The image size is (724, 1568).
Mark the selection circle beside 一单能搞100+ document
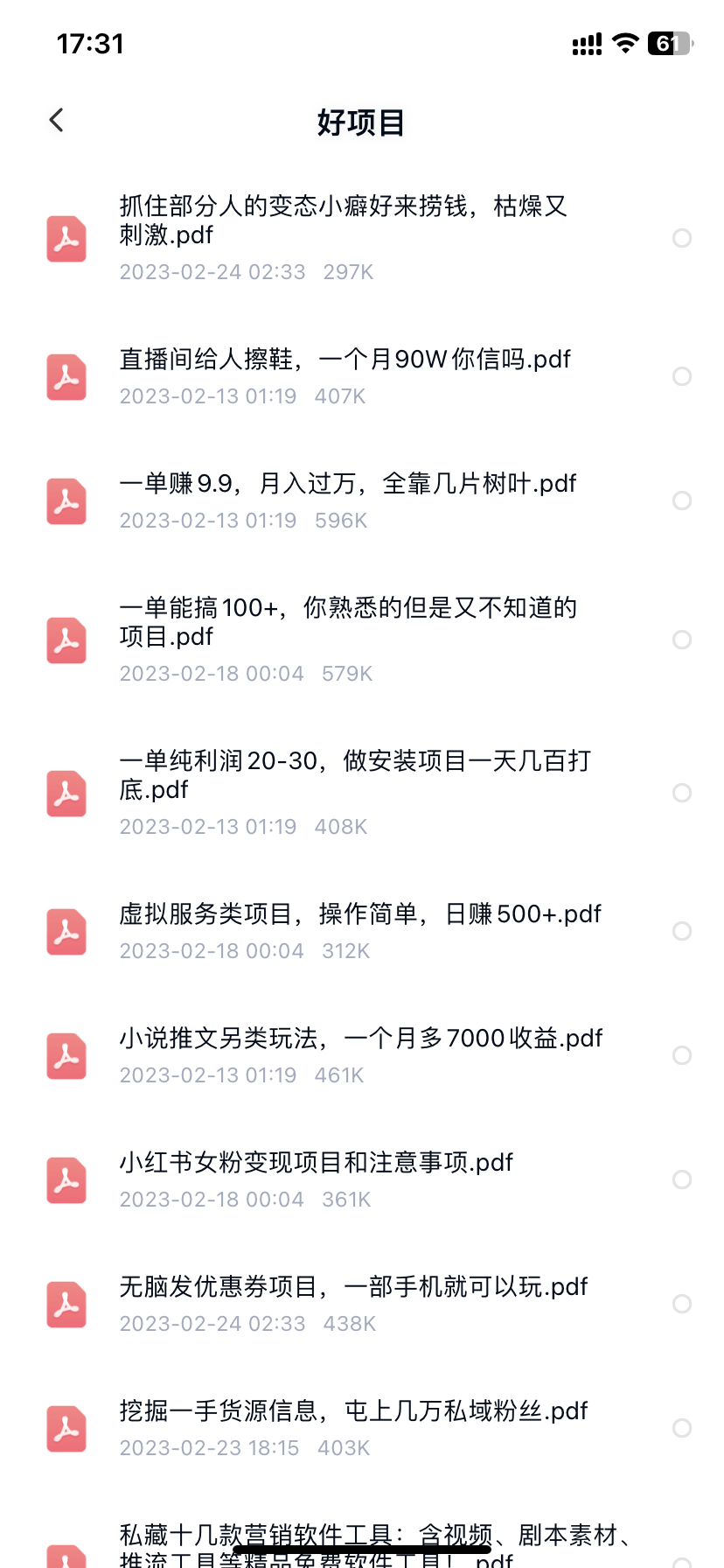pos(681,640)
